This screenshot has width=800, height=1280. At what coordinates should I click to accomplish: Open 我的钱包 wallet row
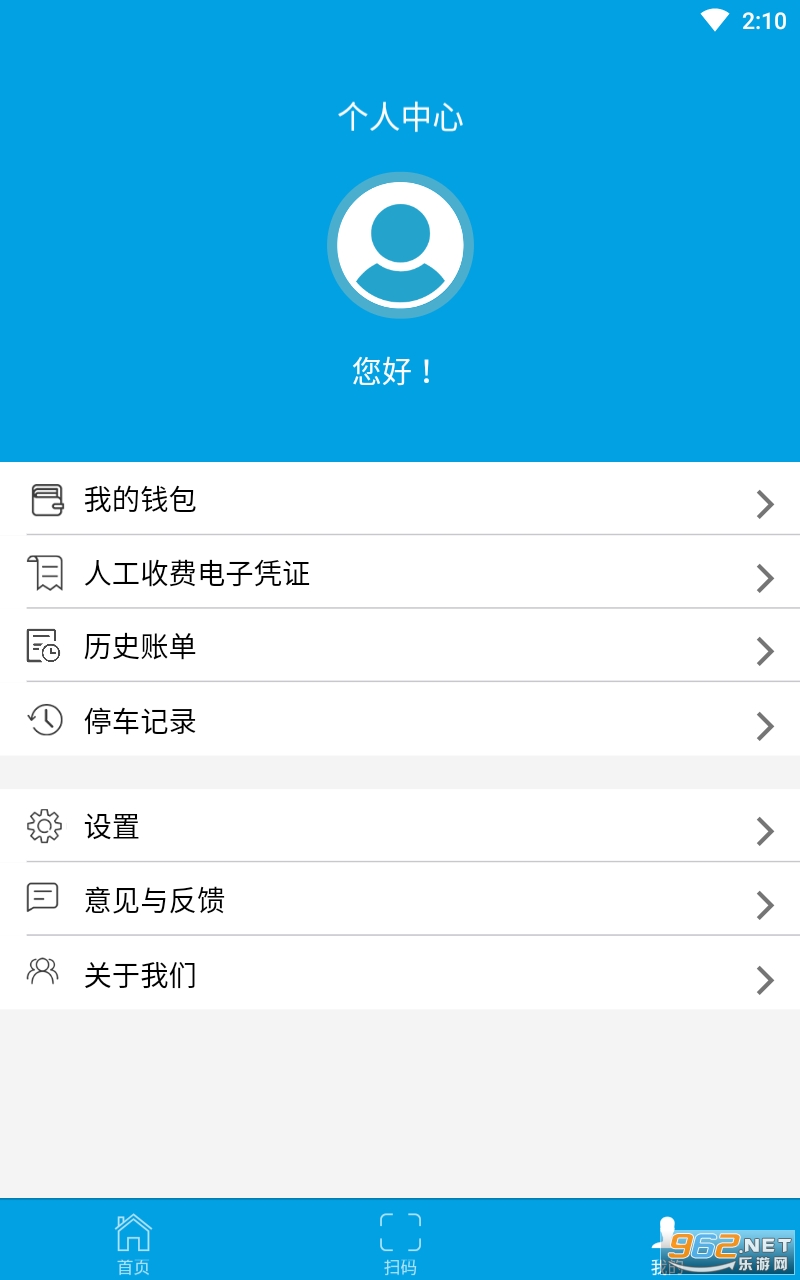[400, 499]
